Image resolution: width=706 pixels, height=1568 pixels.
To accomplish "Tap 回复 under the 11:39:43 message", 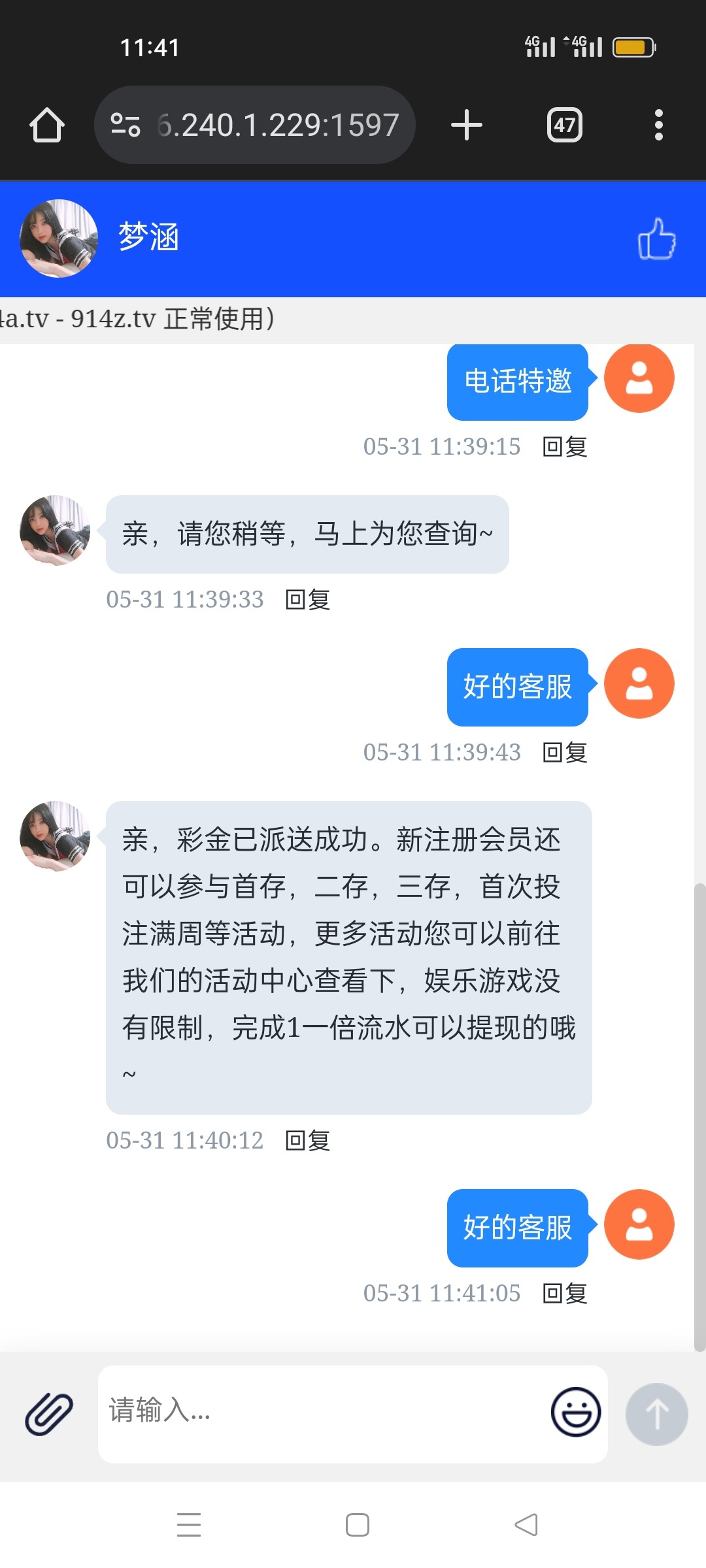I will point(565,753).
